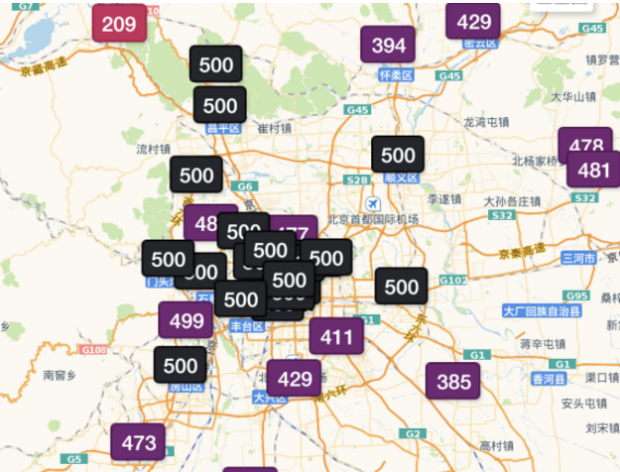Select the 473 air quality marker
This screenshot has height=472, width=620.
coord(138,442)
